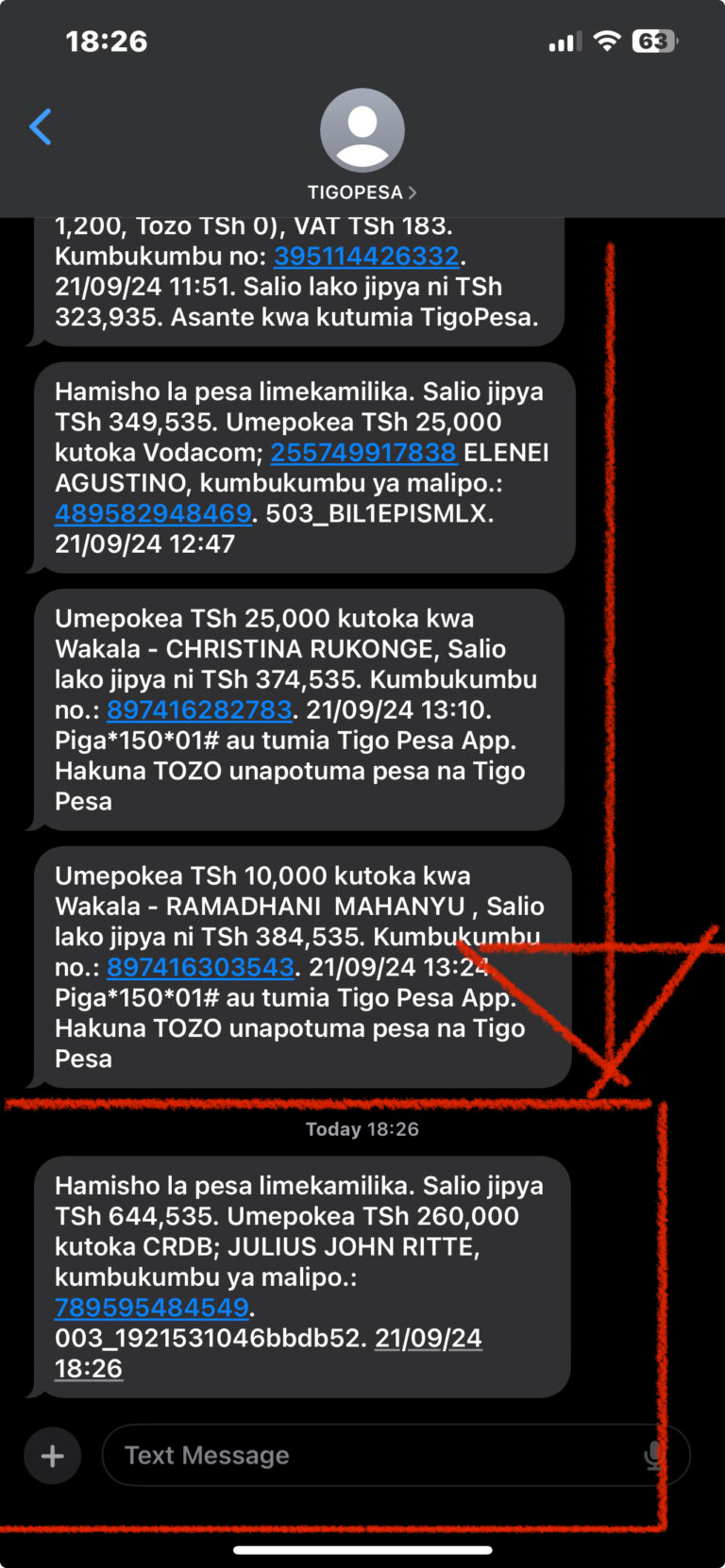Viewport: 725px width, 1568px height.
Task: Open linked reference 897416303543
Action: point(200,967)
